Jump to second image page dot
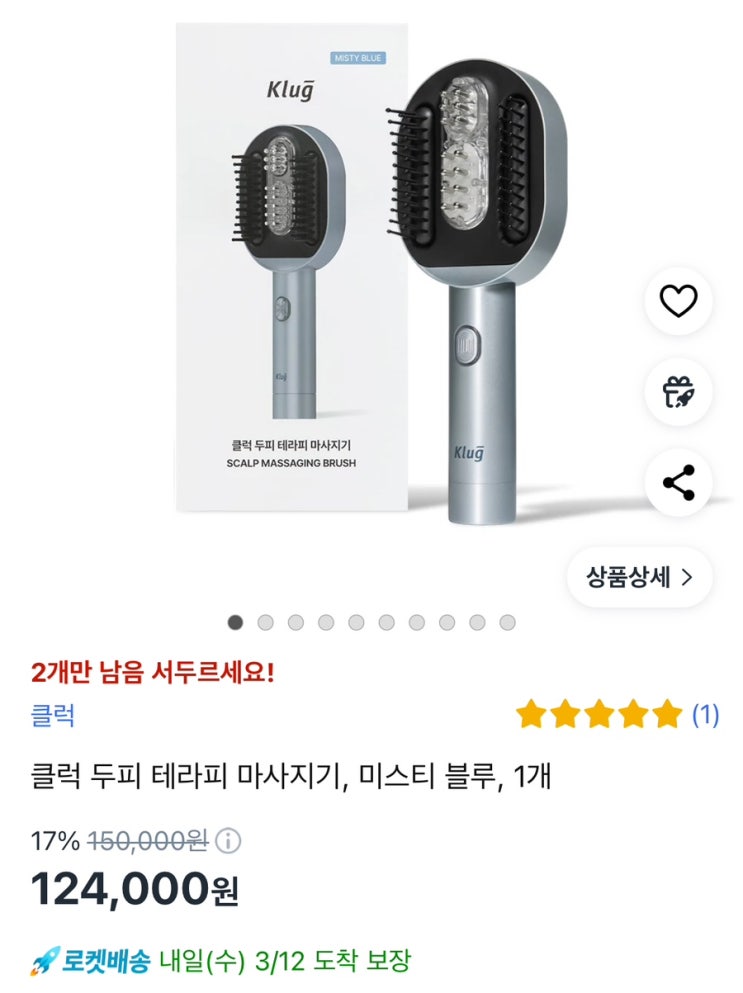The width and height of the screenshot is (743, 993). 265,622
